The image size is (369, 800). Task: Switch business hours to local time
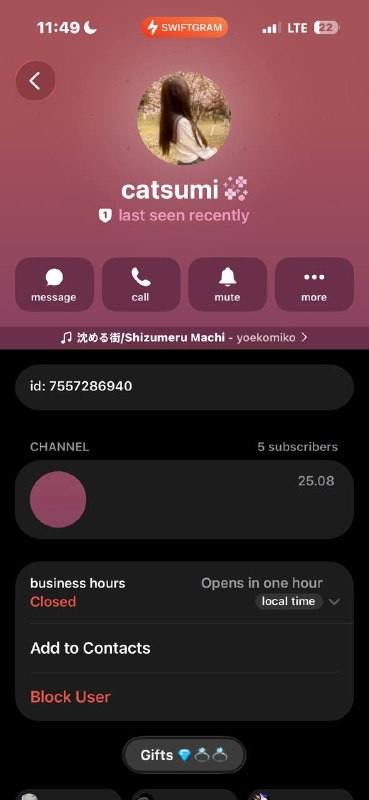coord(288,602)
